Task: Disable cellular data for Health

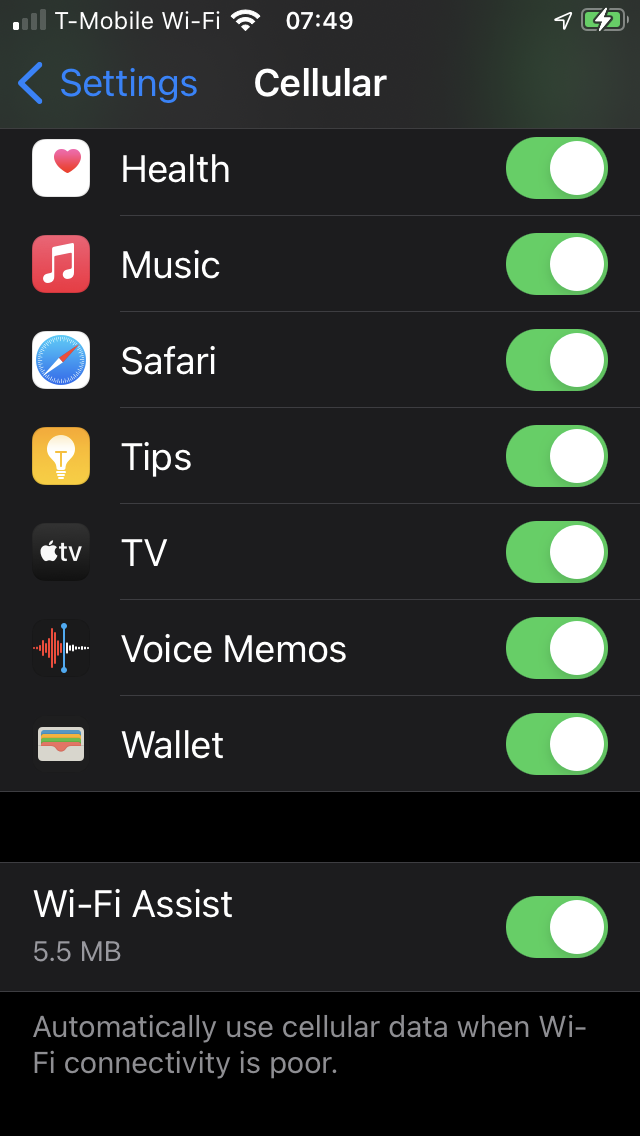Action: point(556,169)
